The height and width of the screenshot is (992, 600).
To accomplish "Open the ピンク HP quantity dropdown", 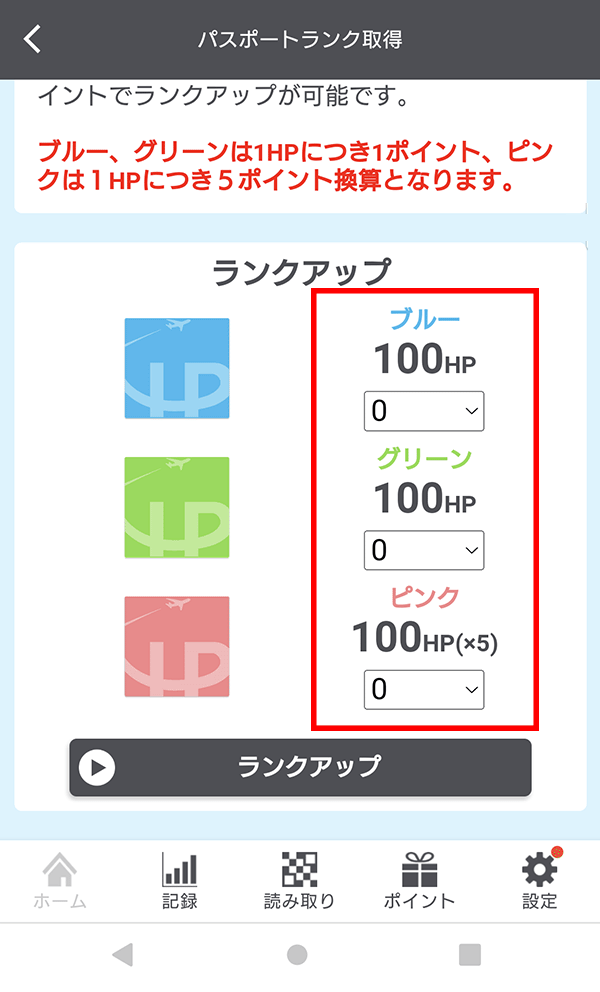I will point(423,690).
